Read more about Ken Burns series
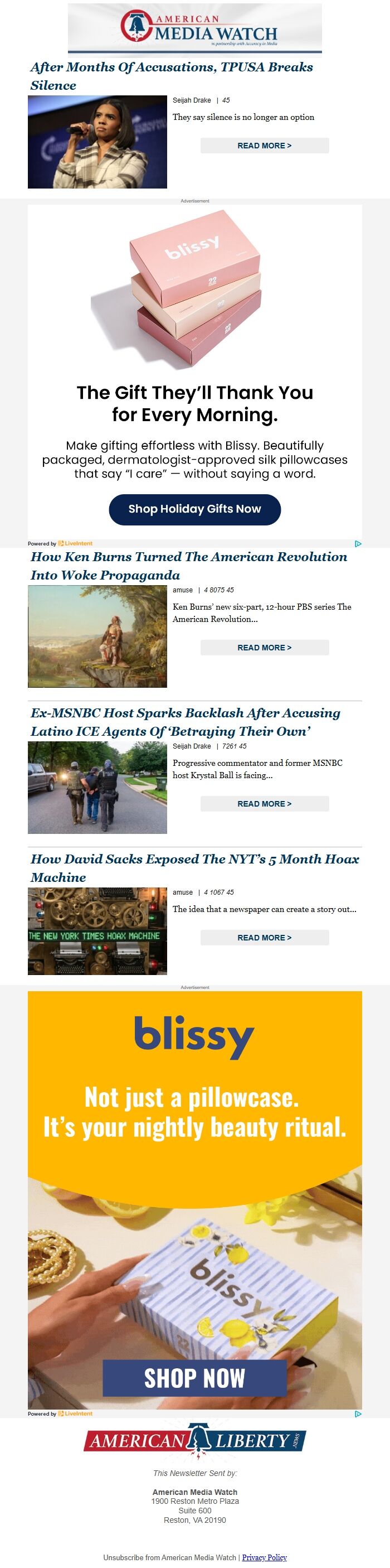 264,648
